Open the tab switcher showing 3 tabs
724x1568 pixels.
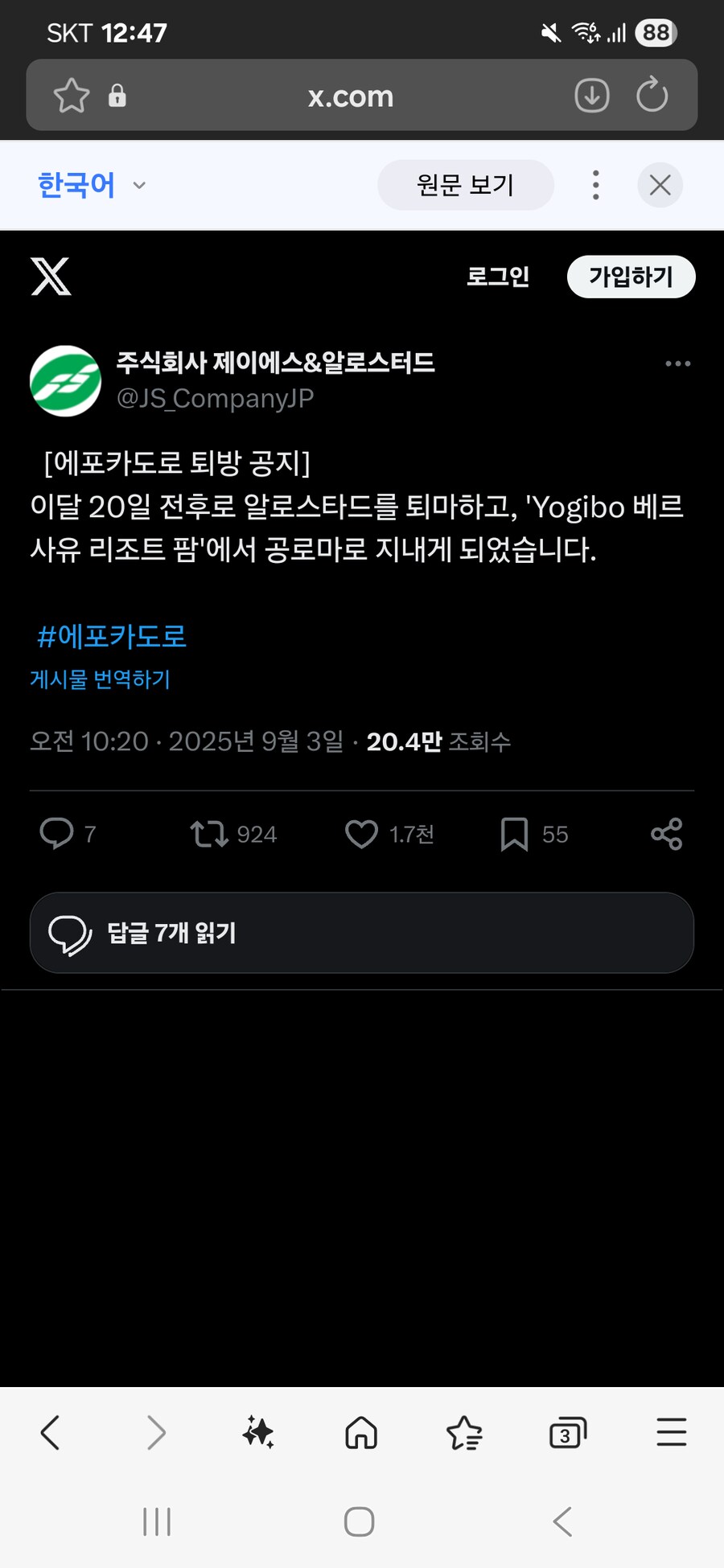coord(567,1433)
